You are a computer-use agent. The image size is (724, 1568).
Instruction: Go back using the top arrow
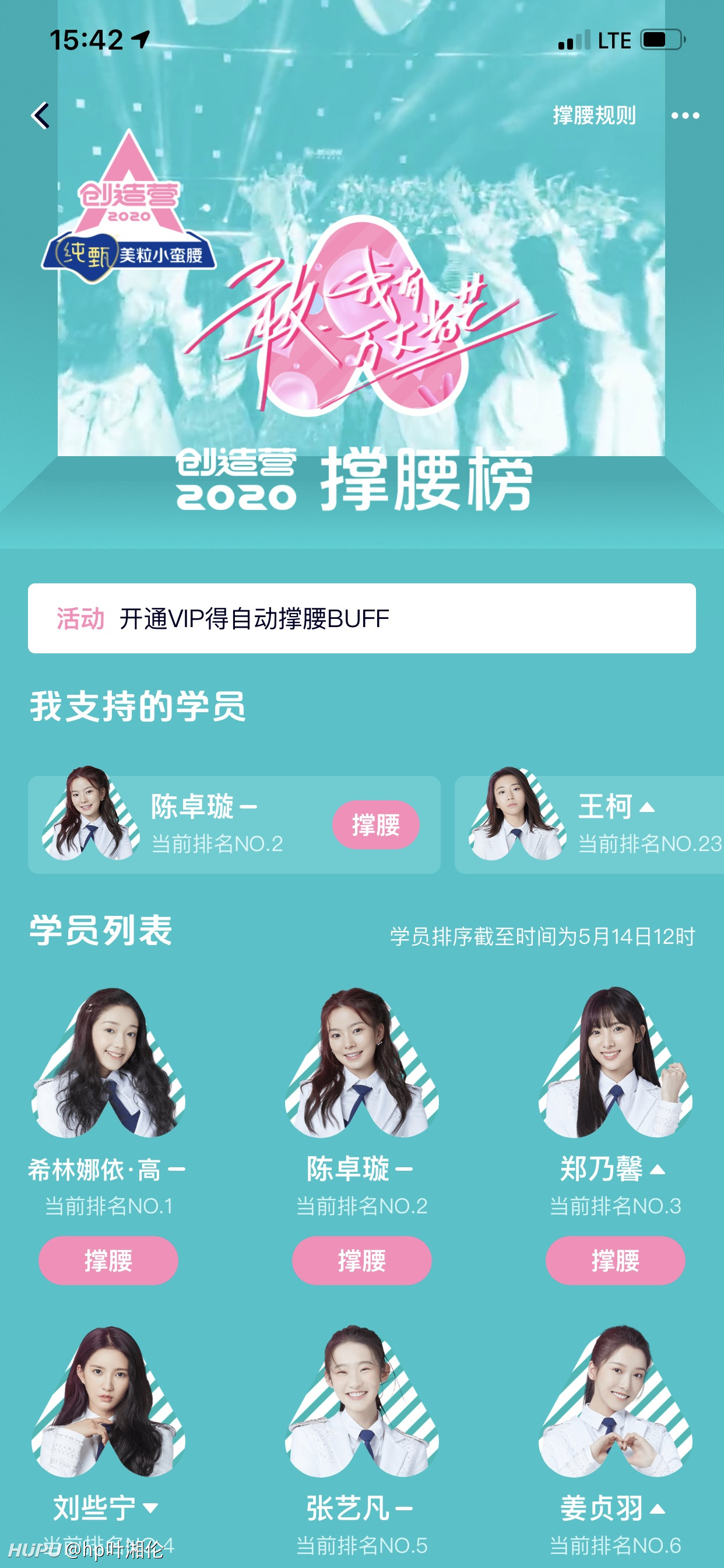(x=41, y=116)
